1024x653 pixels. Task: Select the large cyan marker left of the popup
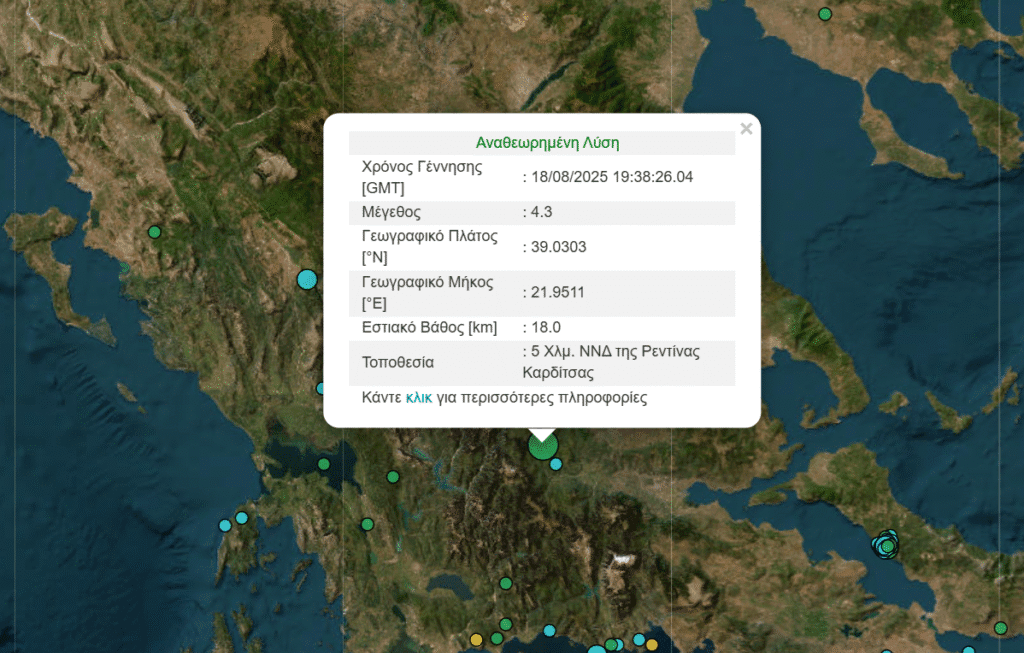pos(307,280)
